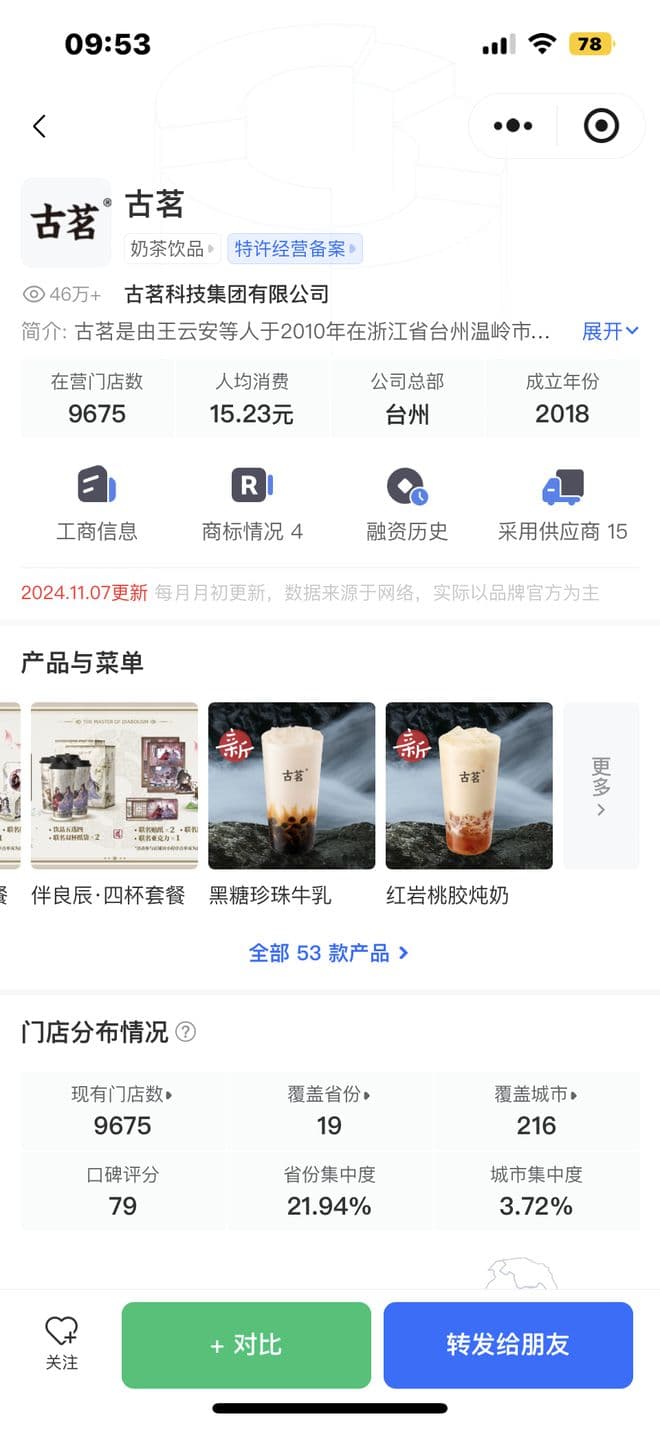Go back using the top-left arrow

click(x=39, y=126)
